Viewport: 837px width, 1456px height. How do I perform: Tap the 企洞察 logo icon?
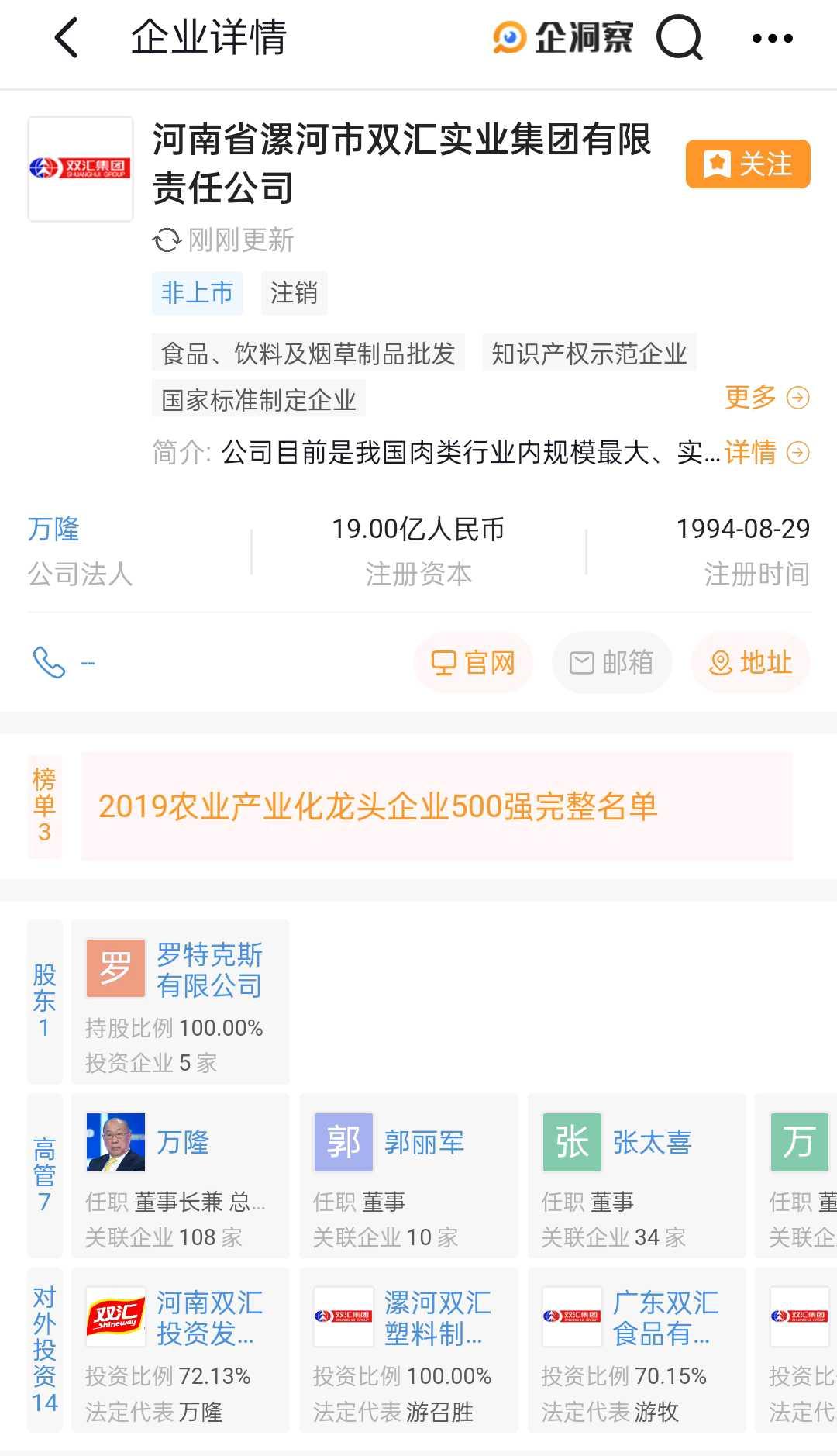point(508,37)
